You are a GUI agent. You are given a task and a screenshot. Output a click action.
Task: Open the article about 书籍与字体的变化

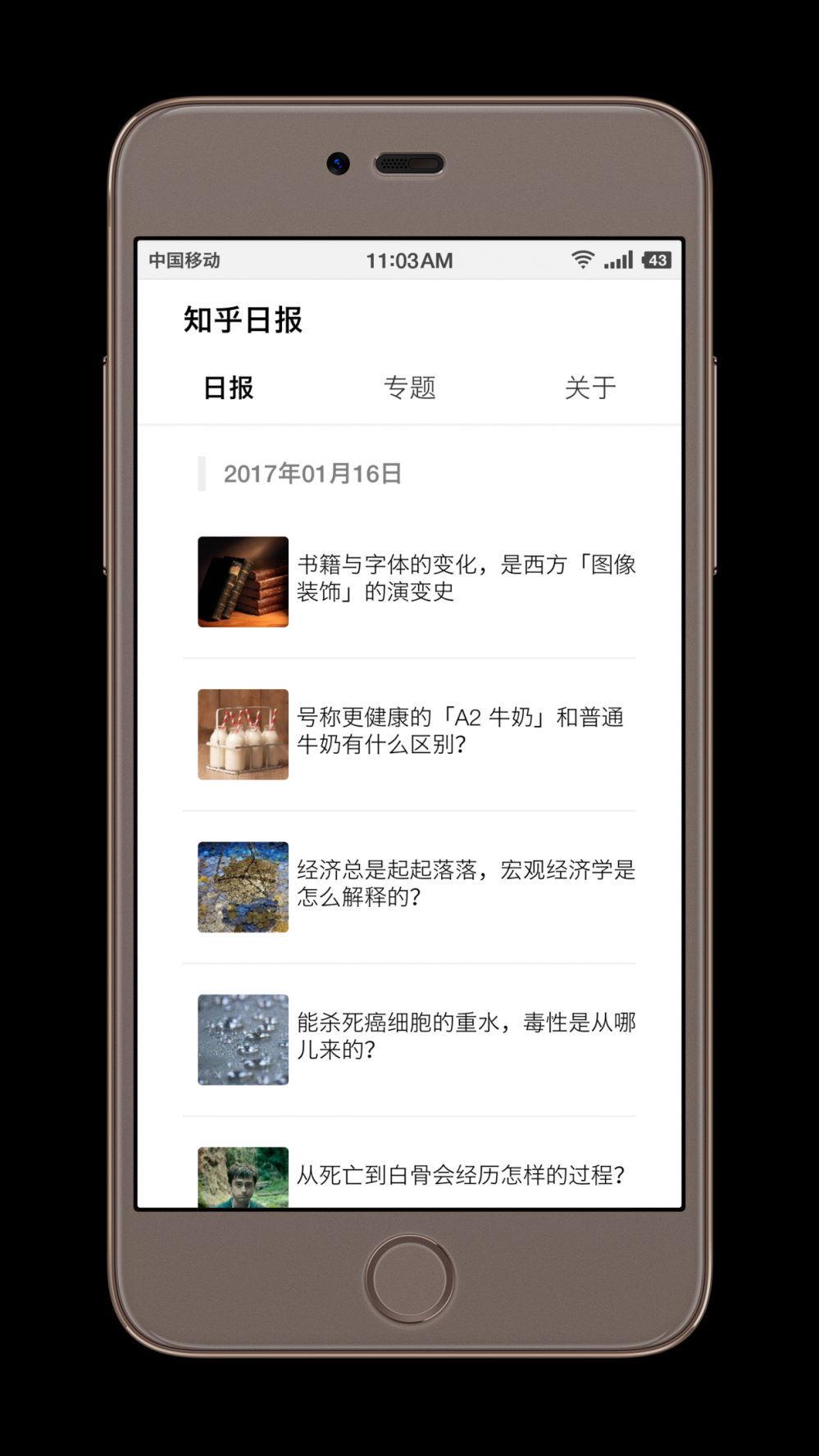[x=465, y=578]
